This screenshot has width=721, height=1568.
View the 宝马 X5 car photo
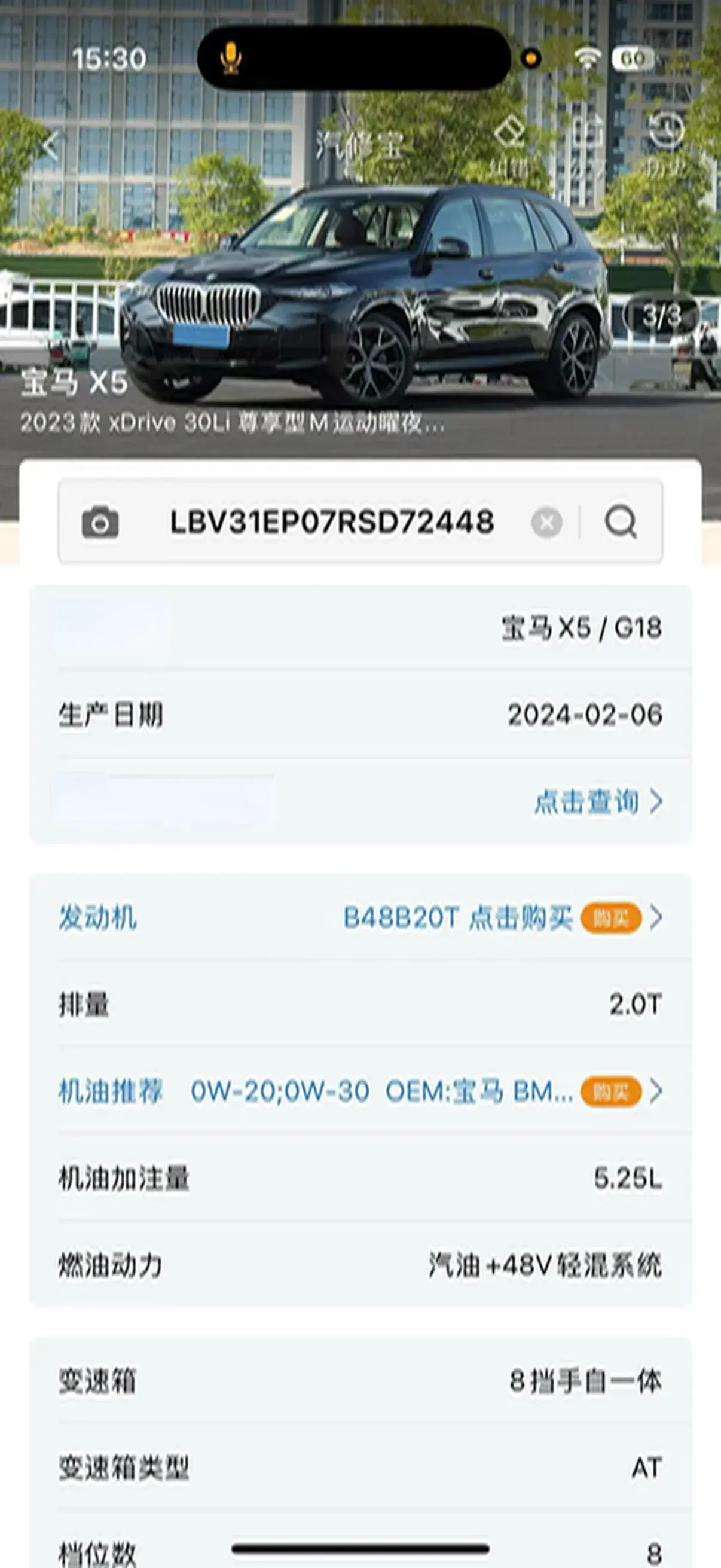click(365, 292)
